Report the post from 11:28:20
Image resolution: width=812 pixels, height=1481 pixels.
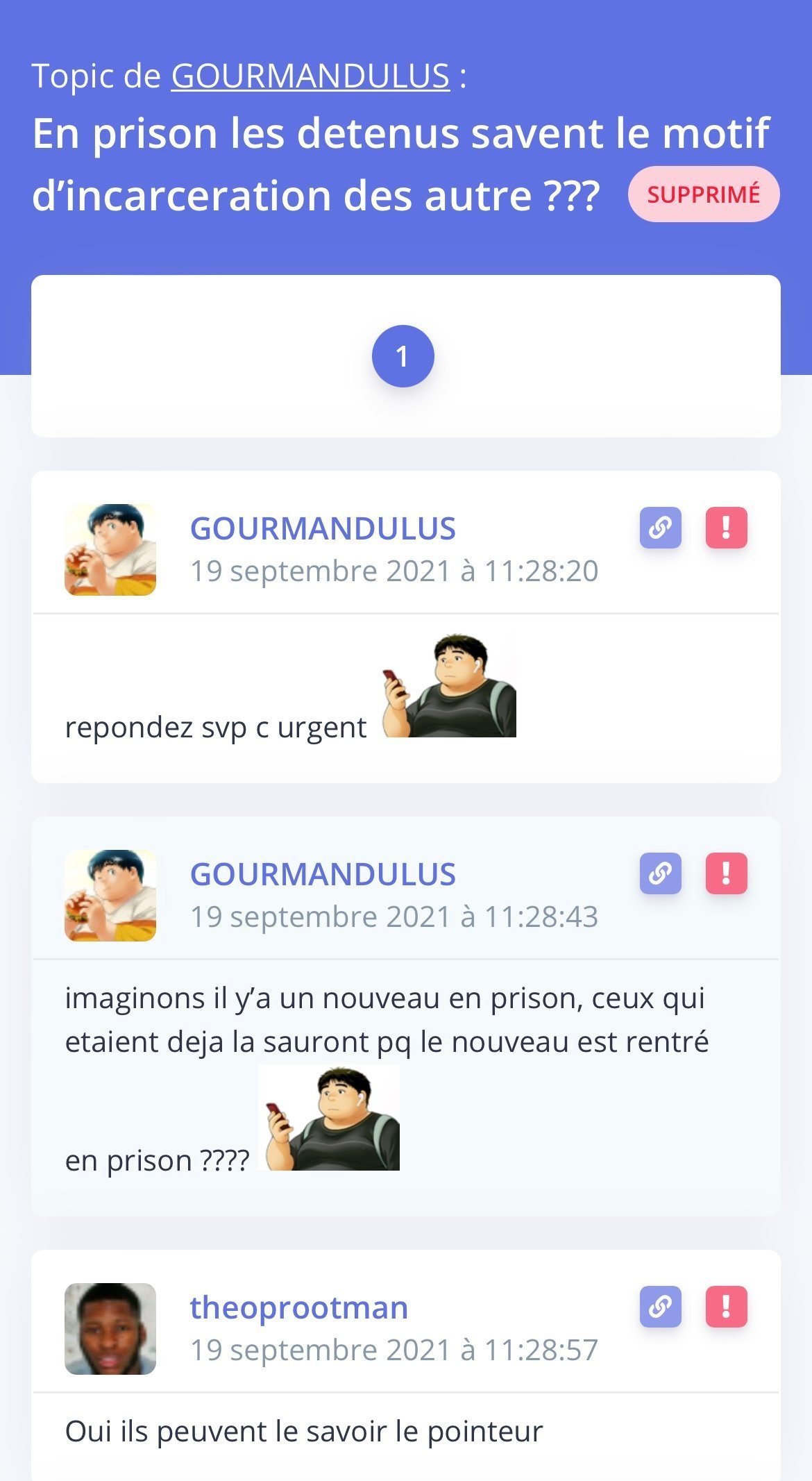point(727,528)
